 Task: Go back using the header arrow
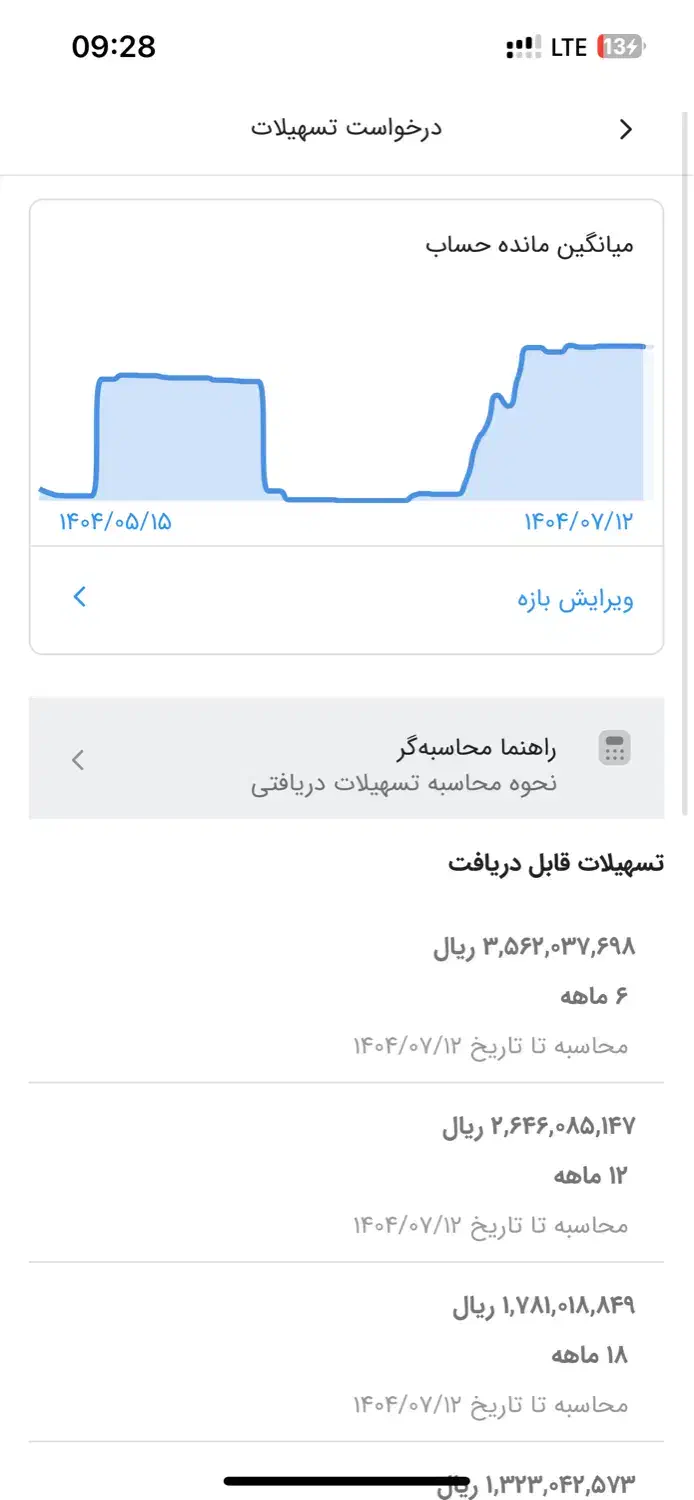coord(627,129)
